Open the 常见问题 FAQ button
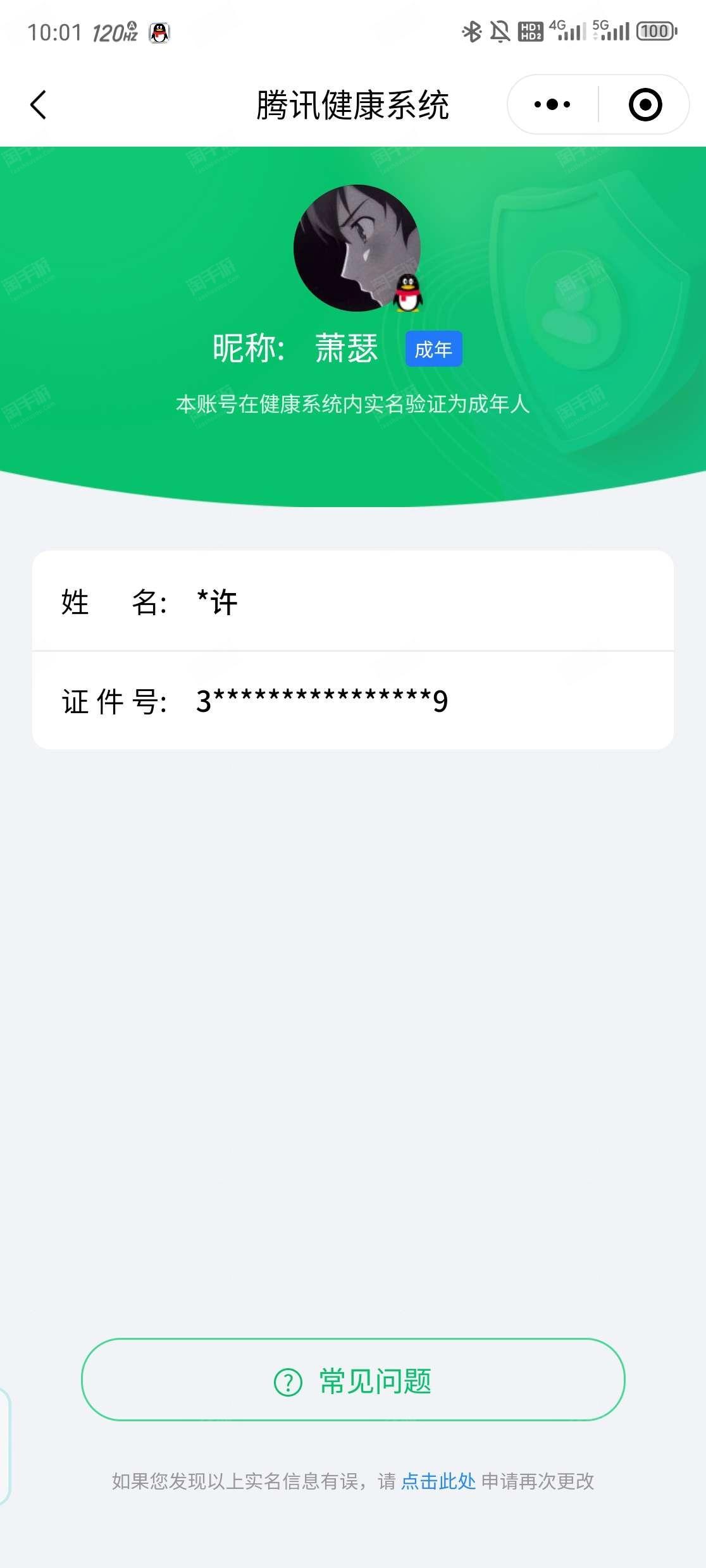706x1568 pixels. coord(353,1381)
